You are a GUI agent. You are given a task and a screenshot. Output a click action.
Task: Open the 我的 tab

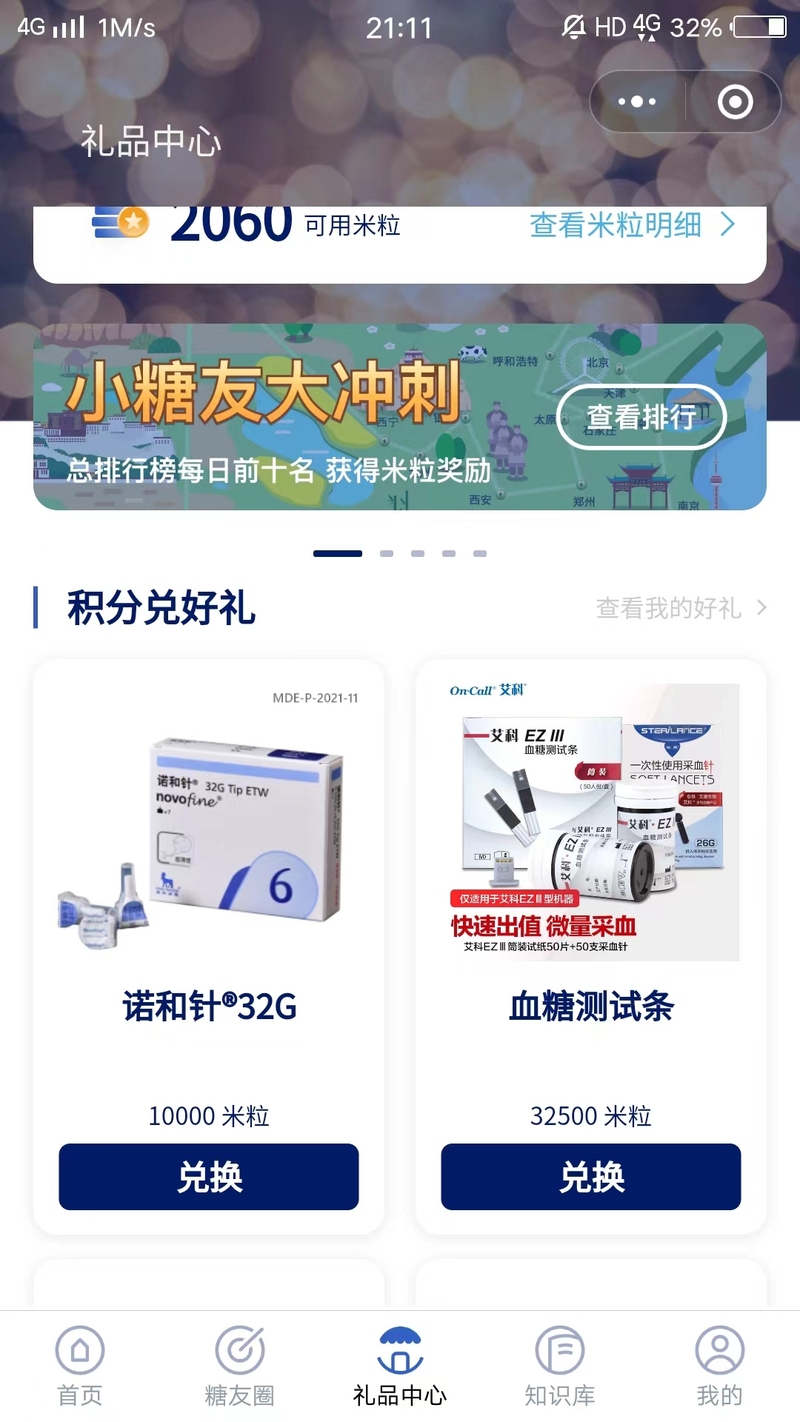(x=720, y=1366)
